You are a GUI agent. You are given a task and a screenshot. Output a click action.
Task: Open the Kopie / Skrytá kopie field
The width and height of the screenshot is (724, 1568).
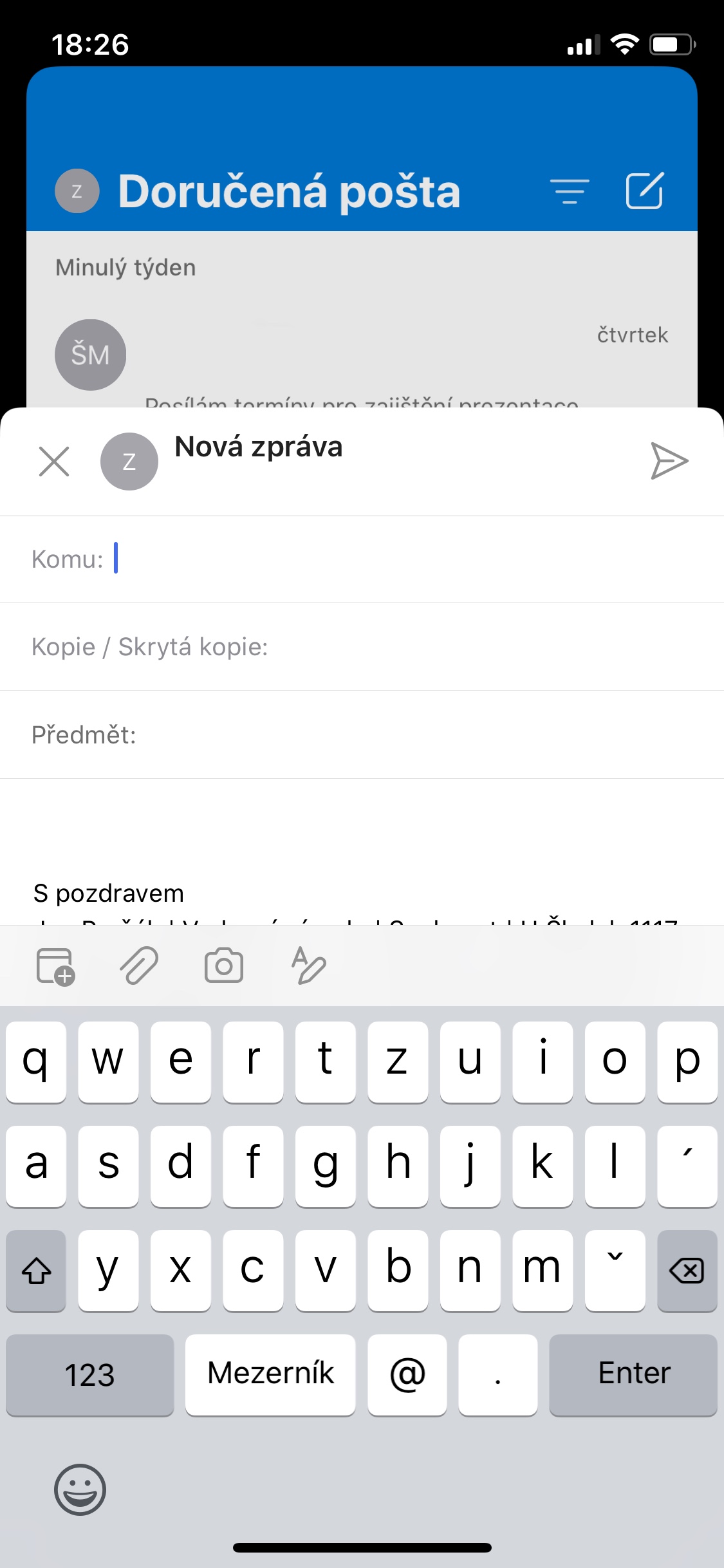(x=386, y=647)
